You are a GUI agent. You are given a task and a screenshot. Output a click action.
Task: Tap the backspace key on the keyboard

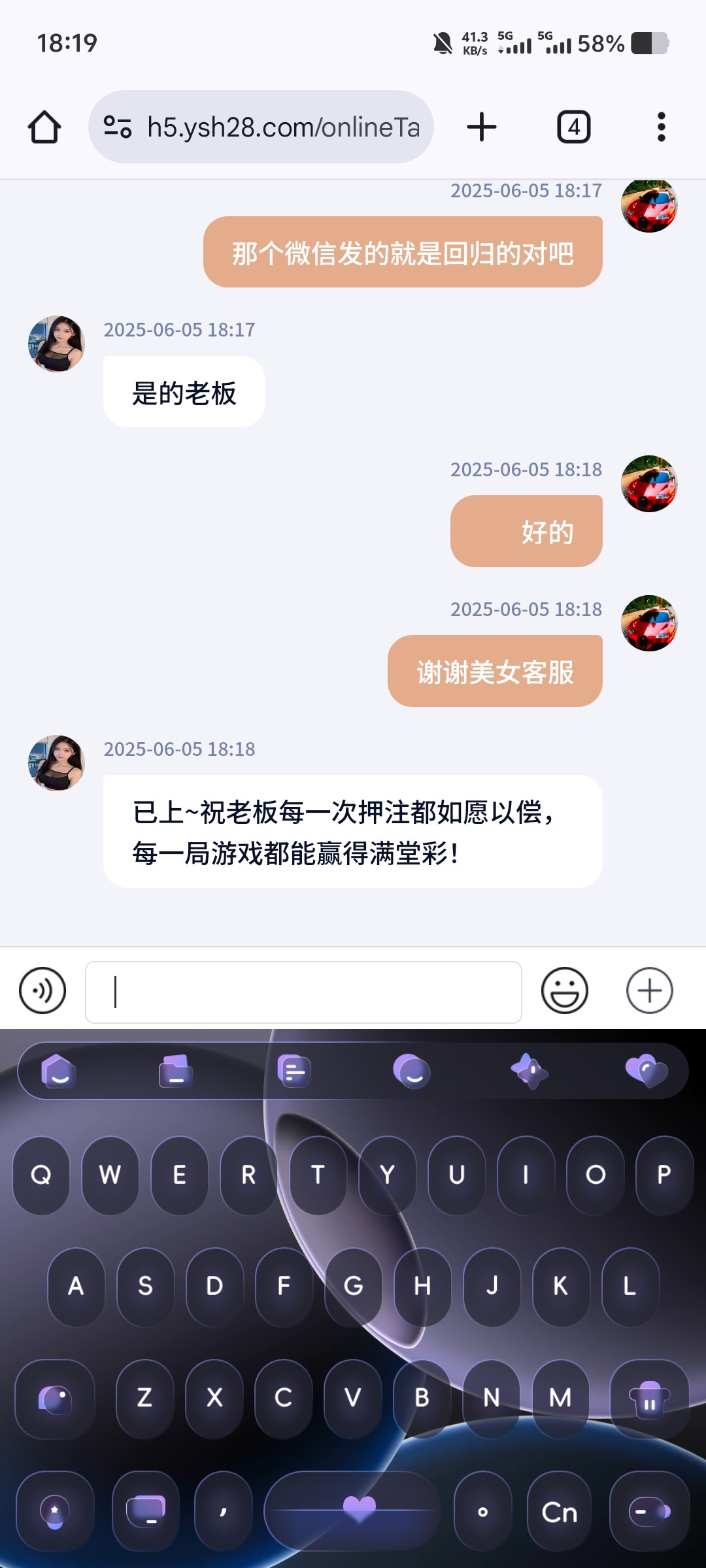650,1398
